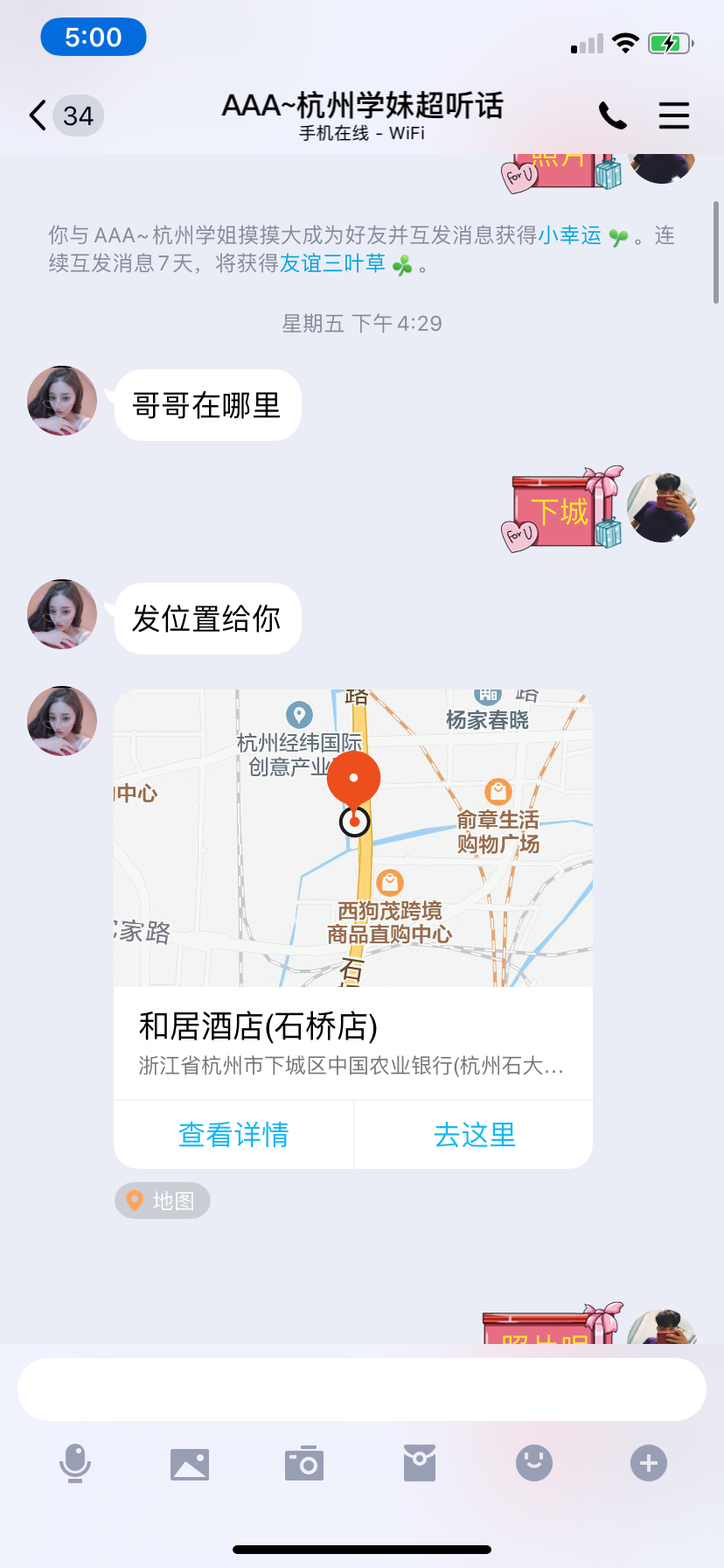Open the emoji picker icon

coord(534,1462)
